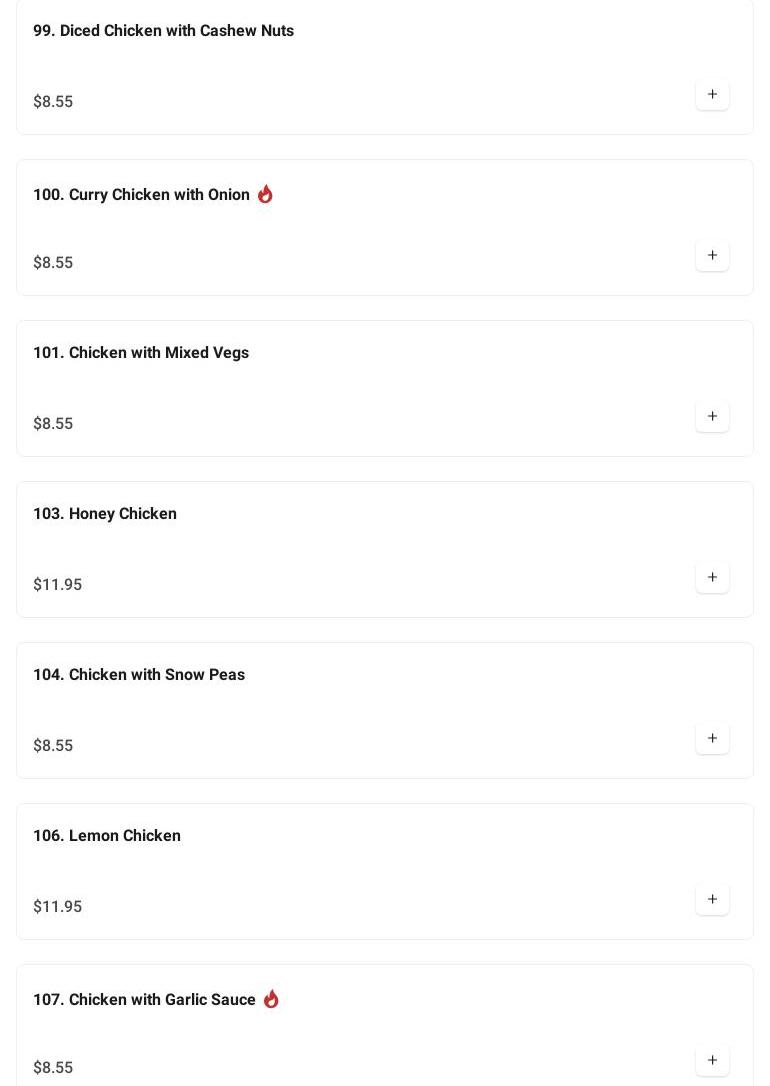Screen dimensions: 770x1086
Task: Open the 101. Chicken with Mixed Vegs card
Action: pos(141,353)
